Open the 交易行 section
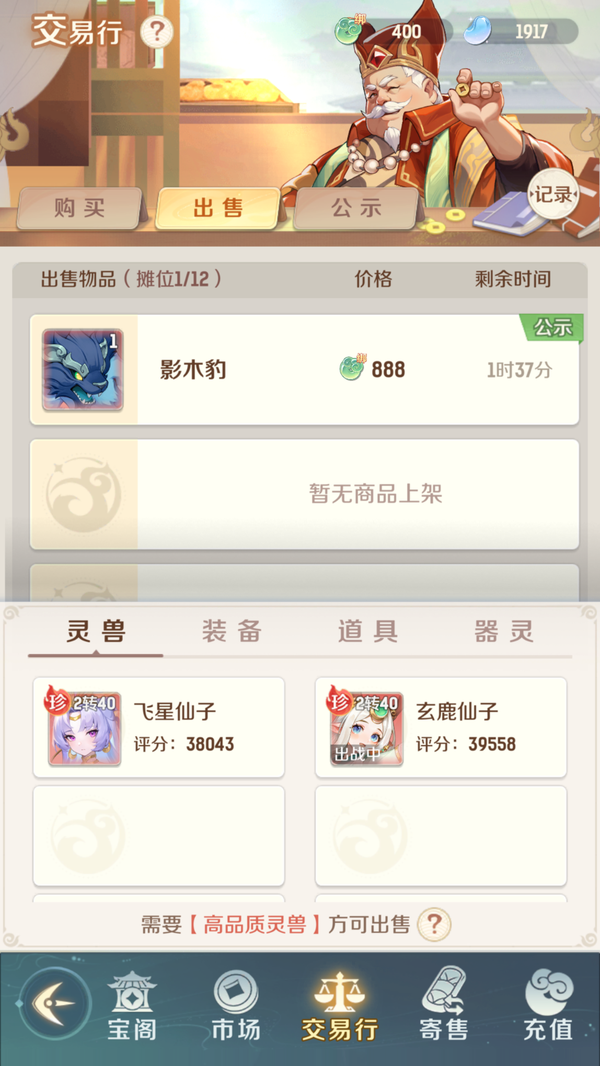Image resolution: width=600 pixels, height=1066 pixels. (x=339, y=1007)
